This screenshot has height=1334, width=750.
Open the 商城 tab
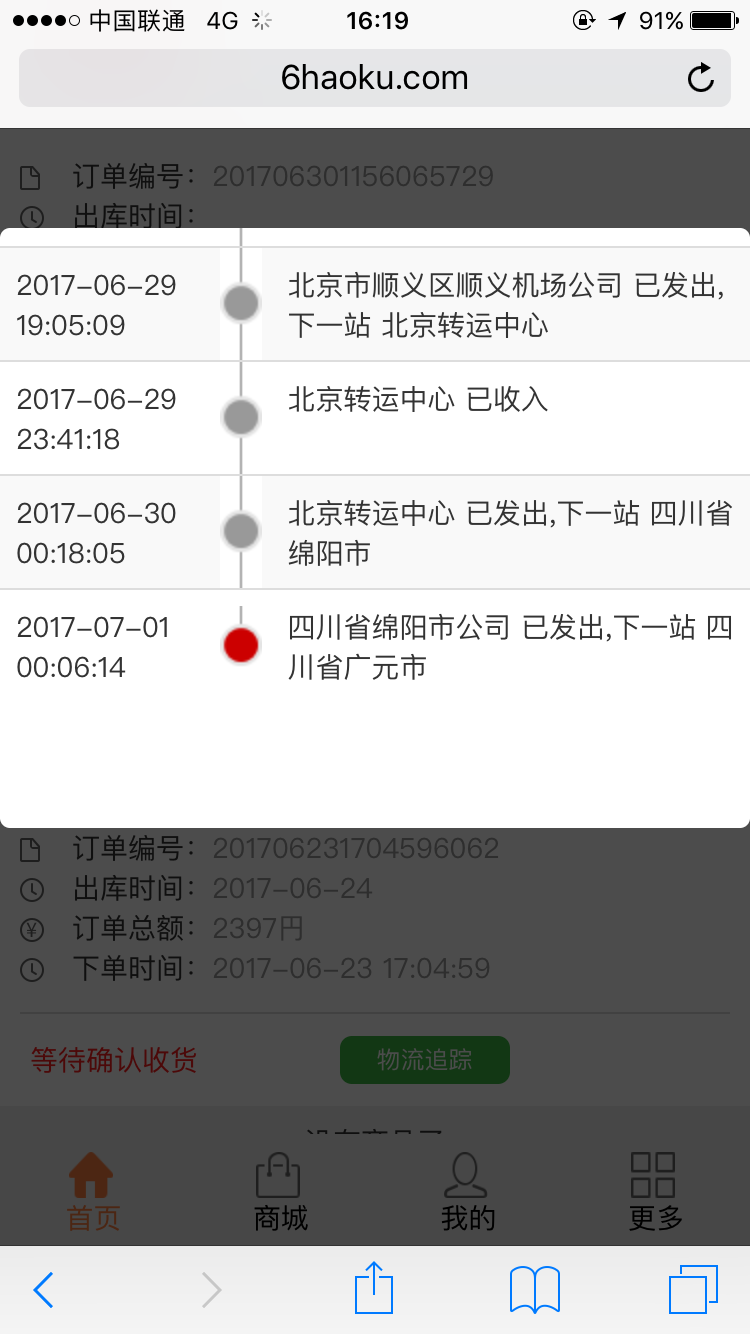281,1191
